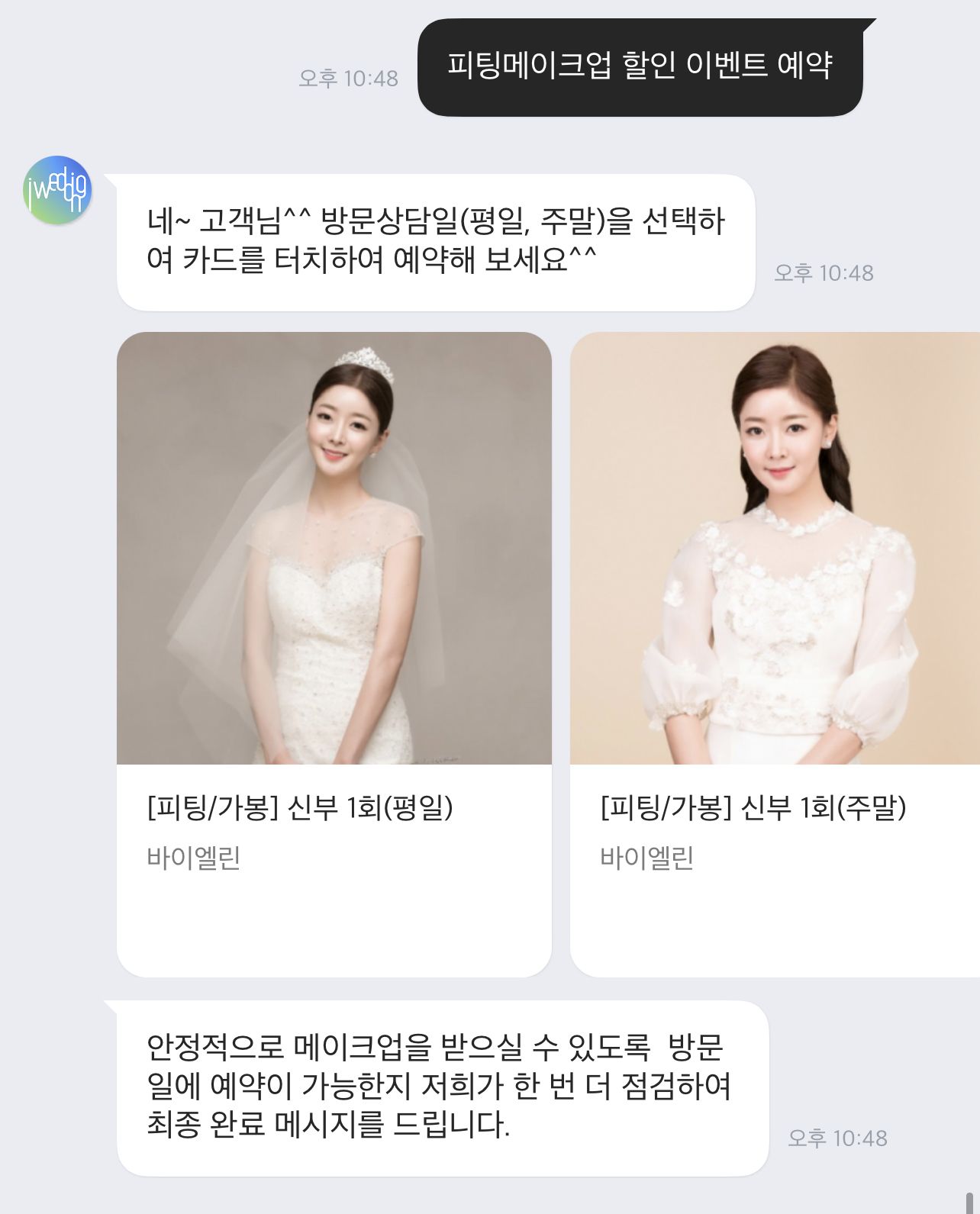Open the 신부 1회(주말) fitting card
This screenshot has width=980, height=1214.
[774, 654]
